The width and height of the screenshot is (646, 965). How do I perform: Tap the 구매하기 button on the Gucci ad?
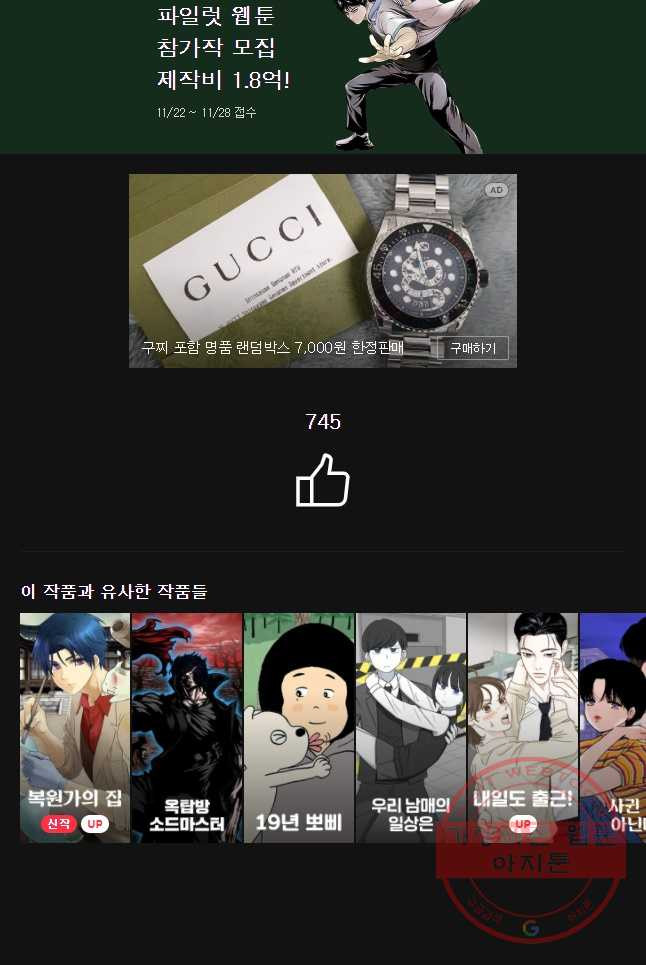coord(474,348)
